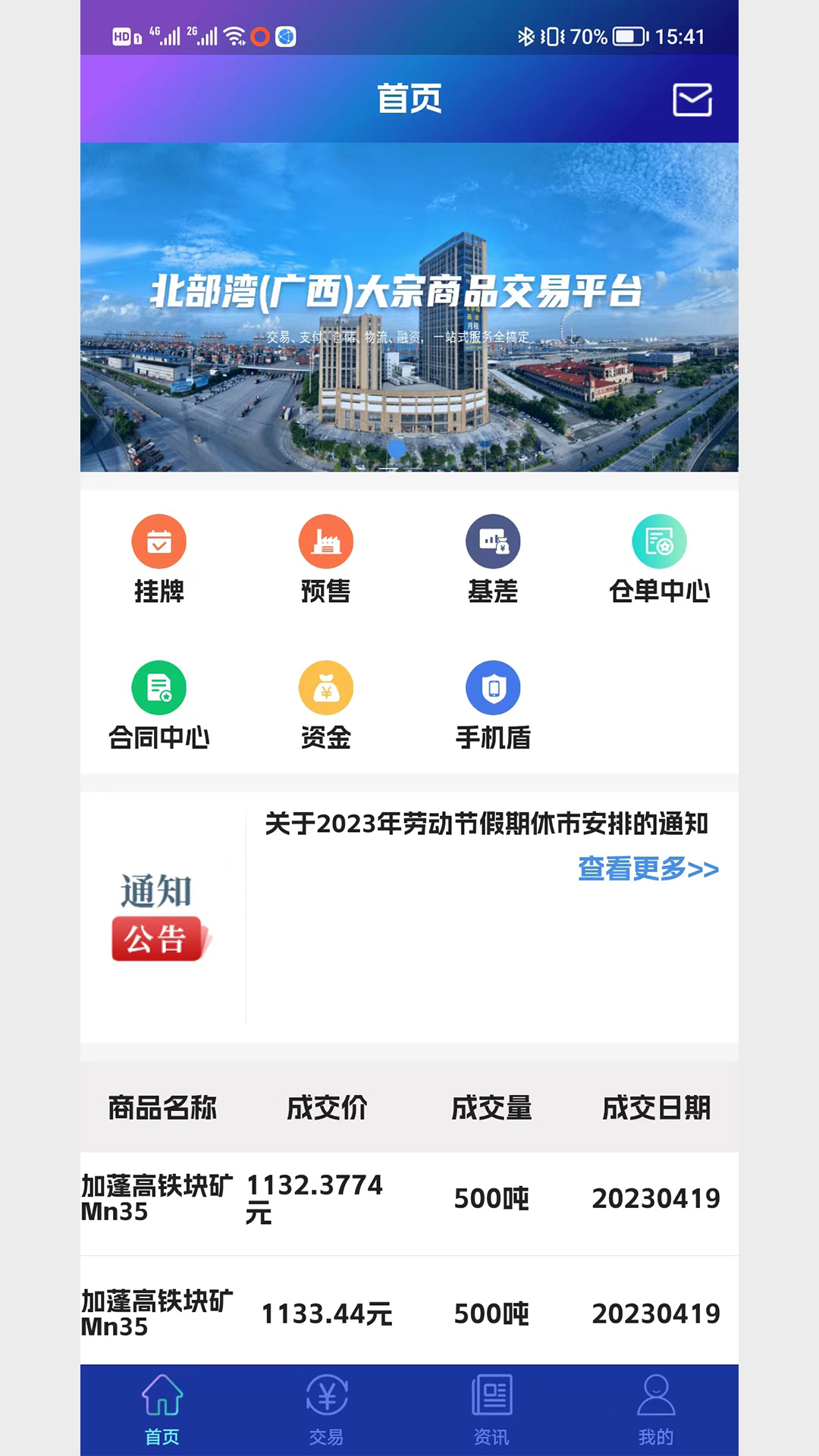This screenshot has height=1456, width=819.
Task: Open the 手机盾 mobile shield
Action: 493,704
